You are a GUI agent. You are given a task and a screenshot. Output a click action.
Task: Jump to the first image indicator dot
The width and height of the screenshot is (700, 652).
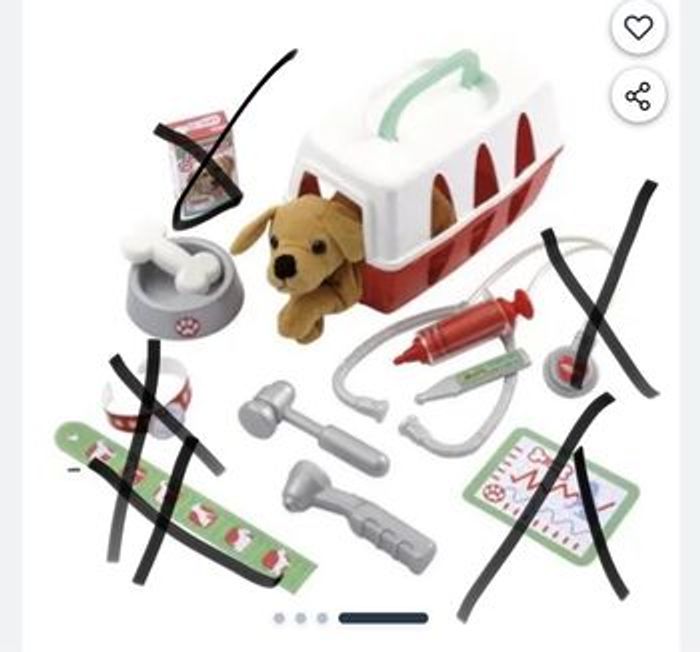click(x=279, y=618)
